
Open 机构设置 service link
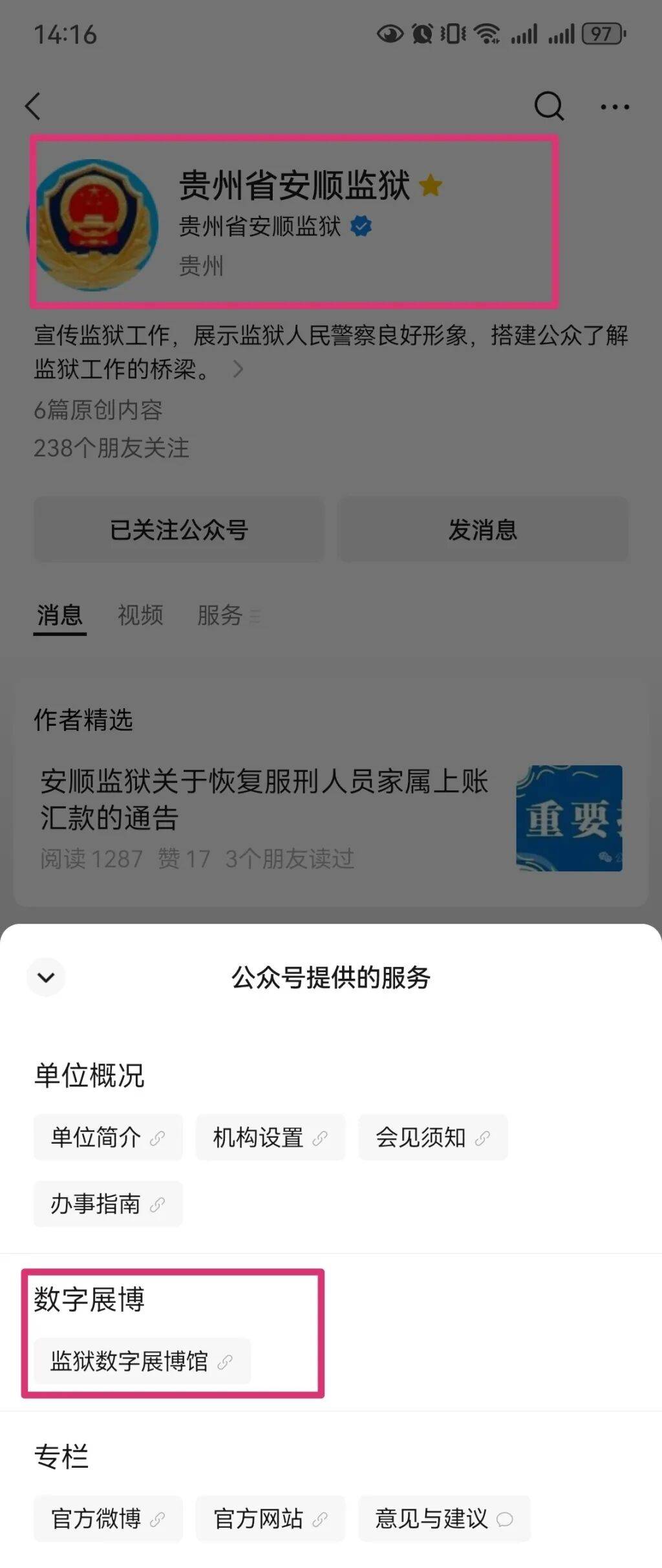tap(270, 1137)
